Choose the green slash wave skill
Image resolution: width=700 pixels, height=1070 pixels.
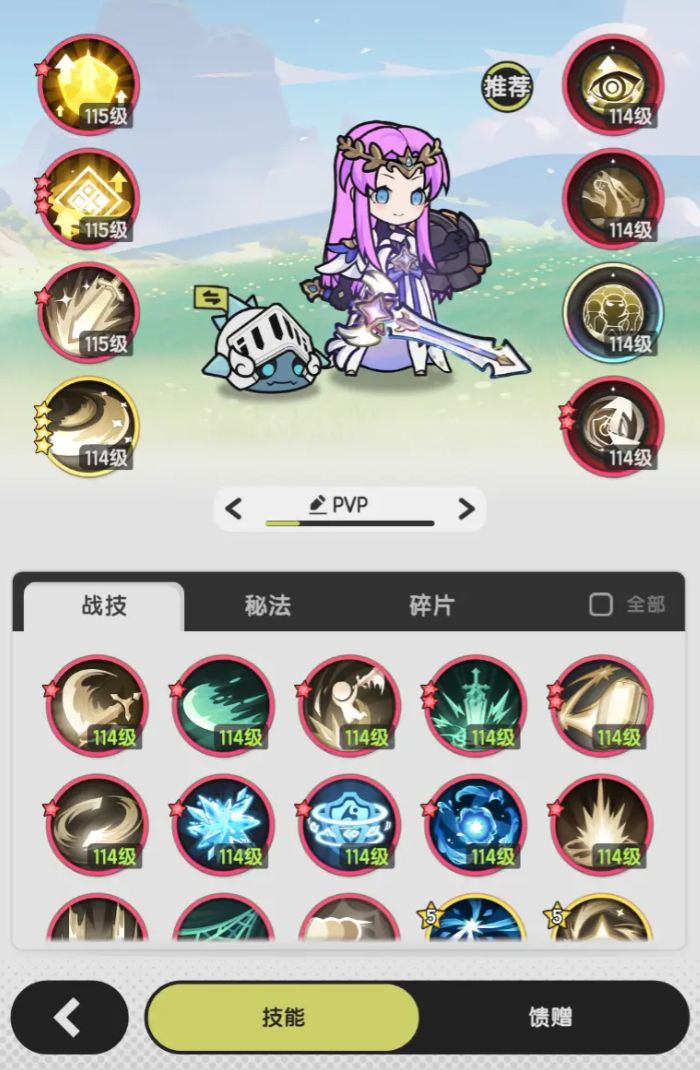point(222,706)
